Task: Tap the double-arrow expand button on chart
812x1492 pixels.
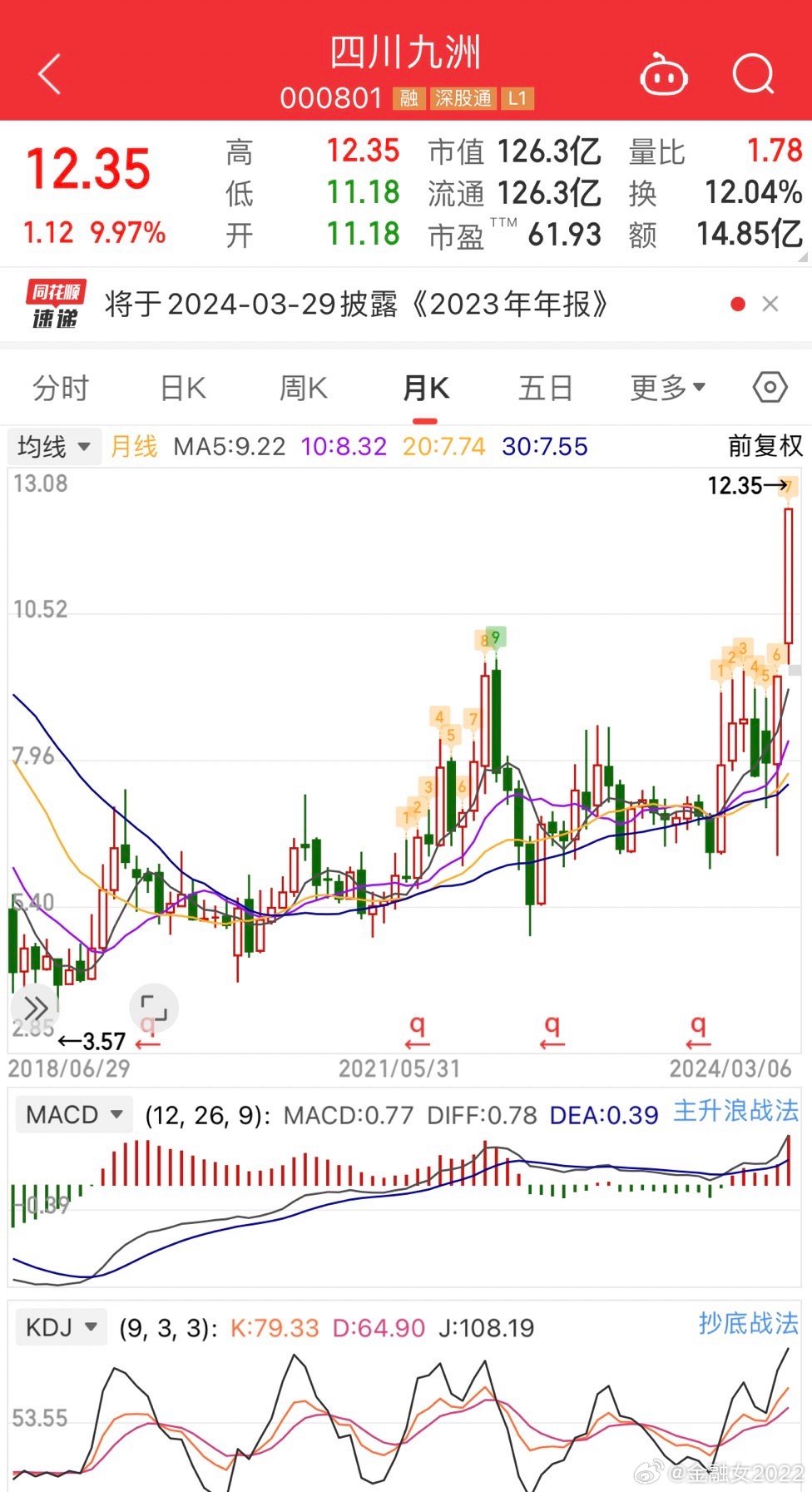Action: point(35,1009)
